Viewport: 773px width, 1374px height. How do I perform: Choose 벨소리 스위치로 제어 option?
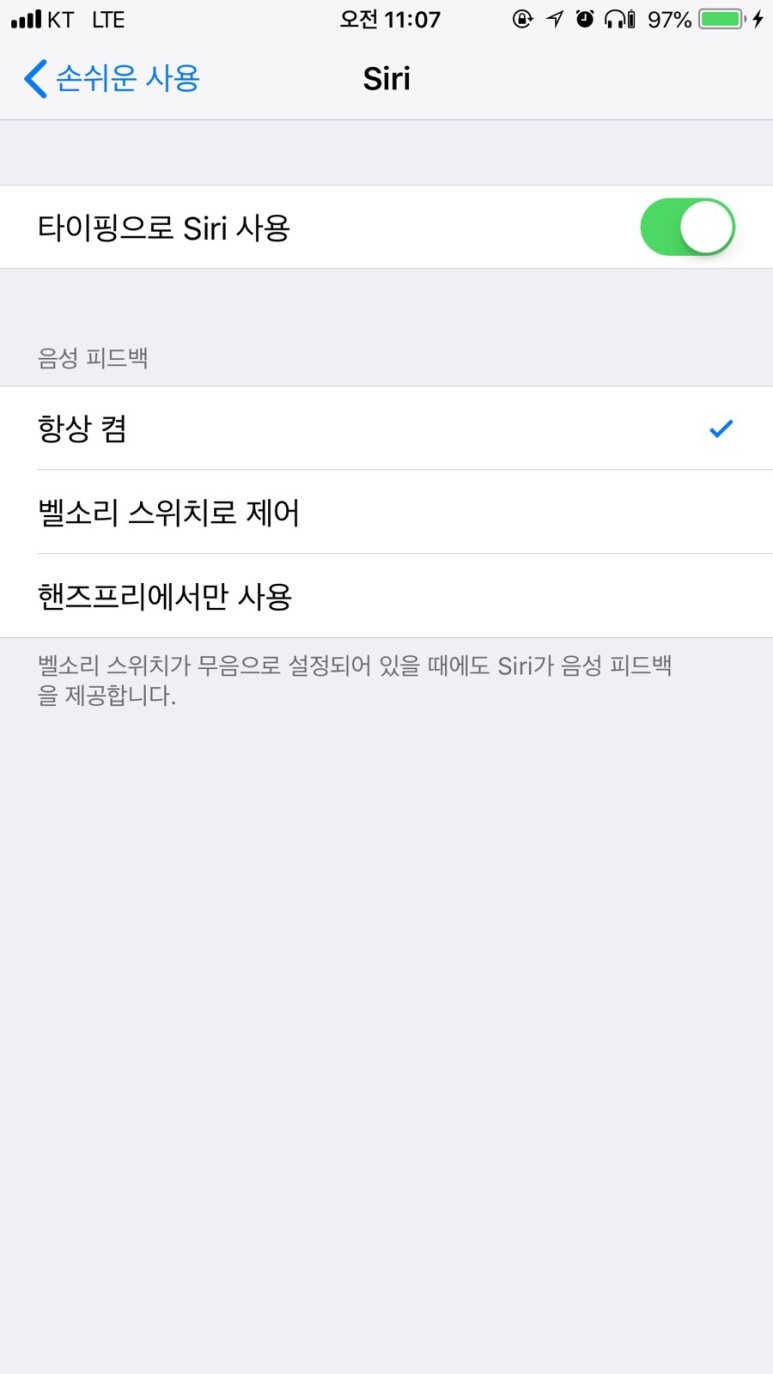click(x=386, y=513)
